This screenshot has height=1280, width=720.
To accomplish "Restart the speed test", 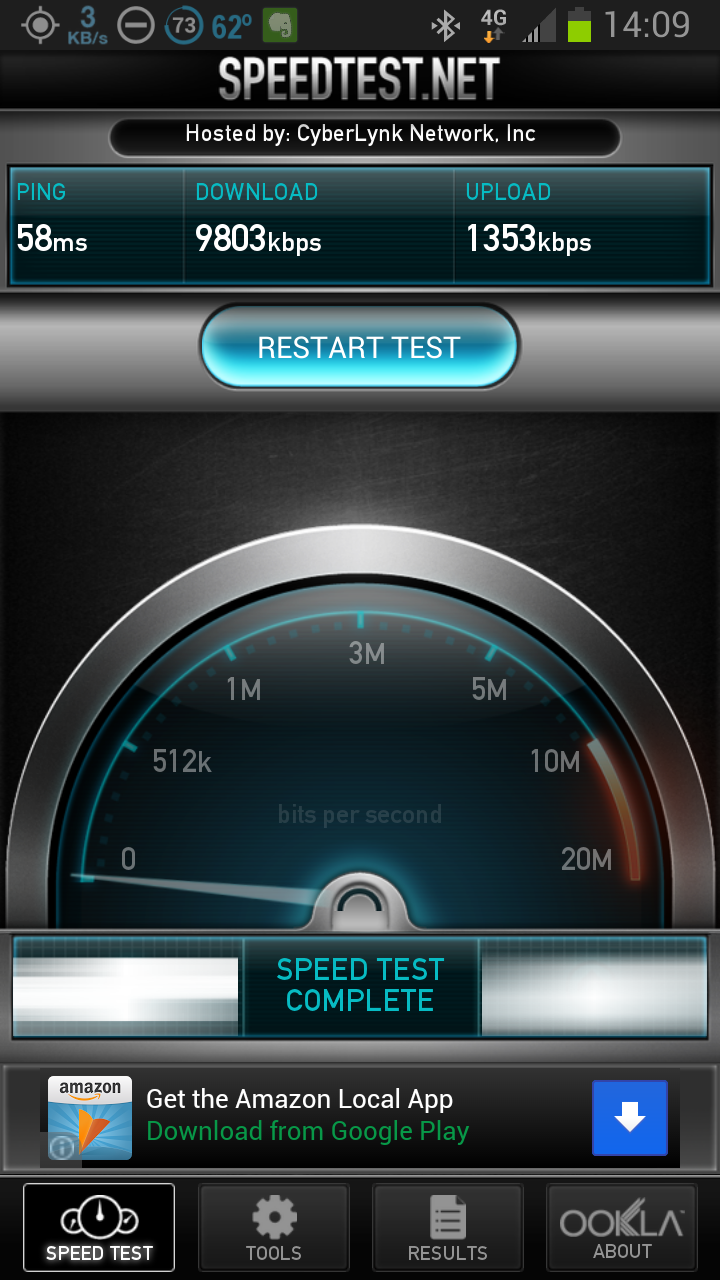I will 359,347.
